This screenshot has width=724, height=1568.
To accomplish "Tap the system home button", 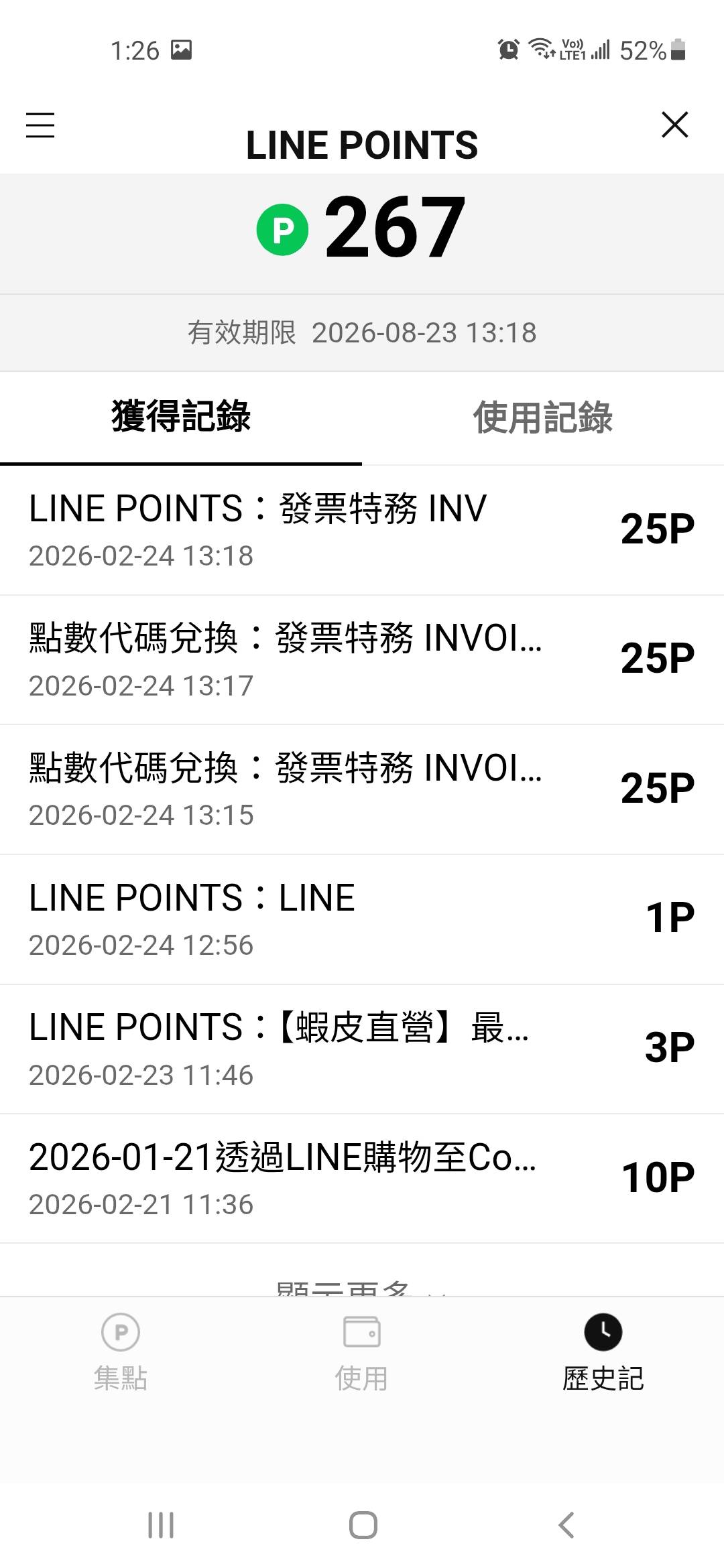I will click(363, 1526).
